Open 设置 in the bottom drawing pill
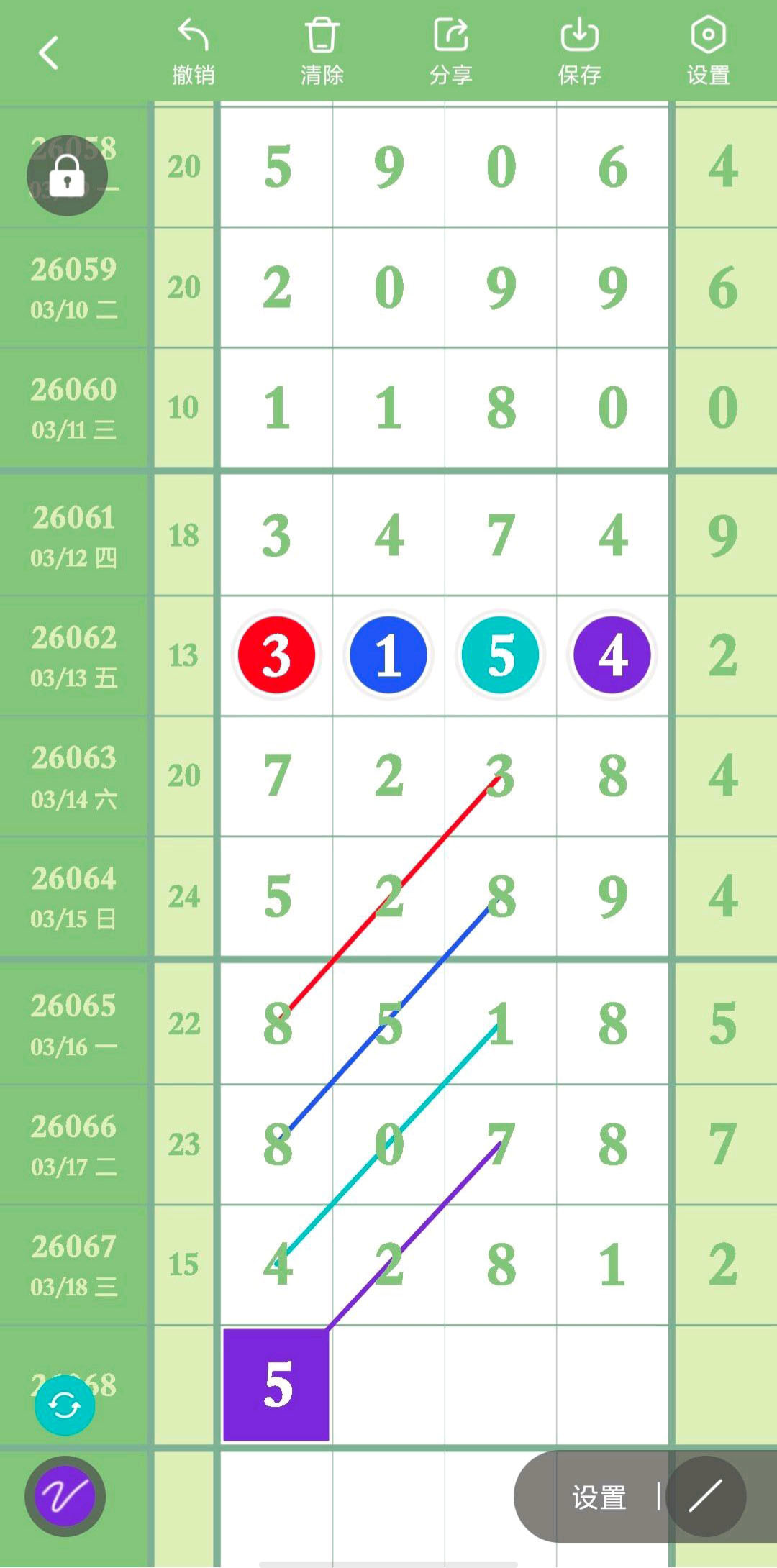The height and width of the screenshot is (1568, 777). pos(599,1498)
